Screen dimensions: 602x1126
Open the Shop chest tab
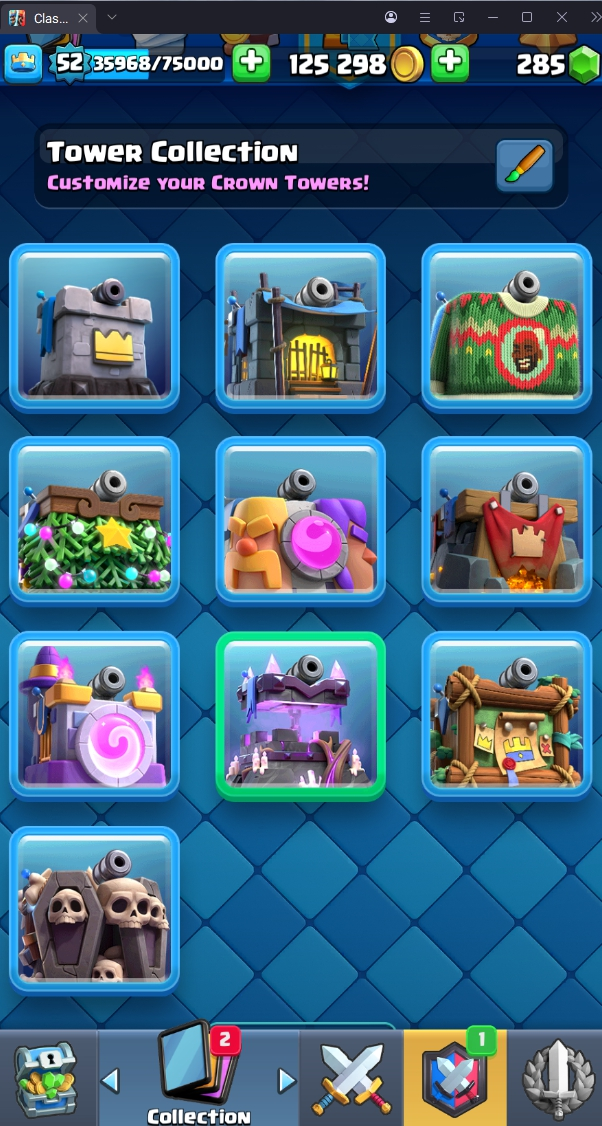click(x=45, y=1080)
